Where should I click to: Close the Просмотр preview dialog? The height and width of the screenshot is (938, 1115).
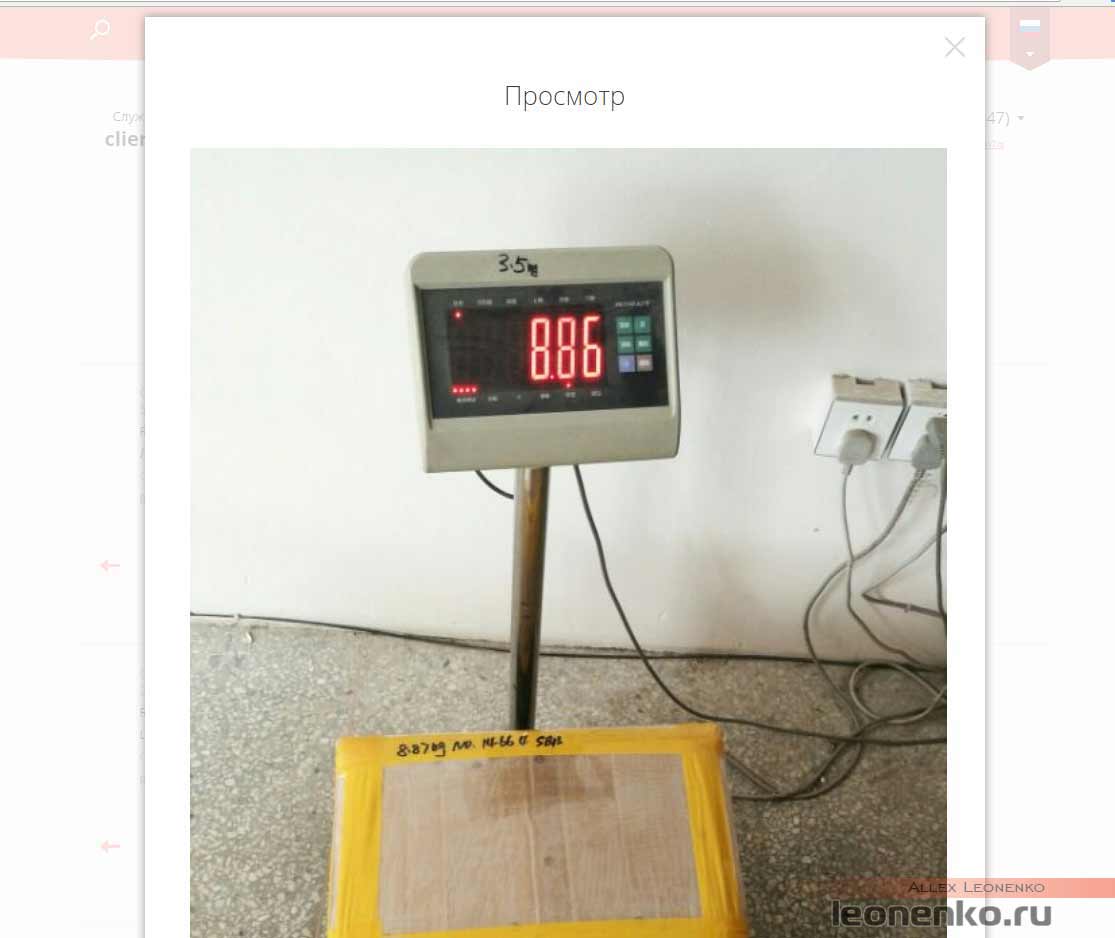pos(955,47)
